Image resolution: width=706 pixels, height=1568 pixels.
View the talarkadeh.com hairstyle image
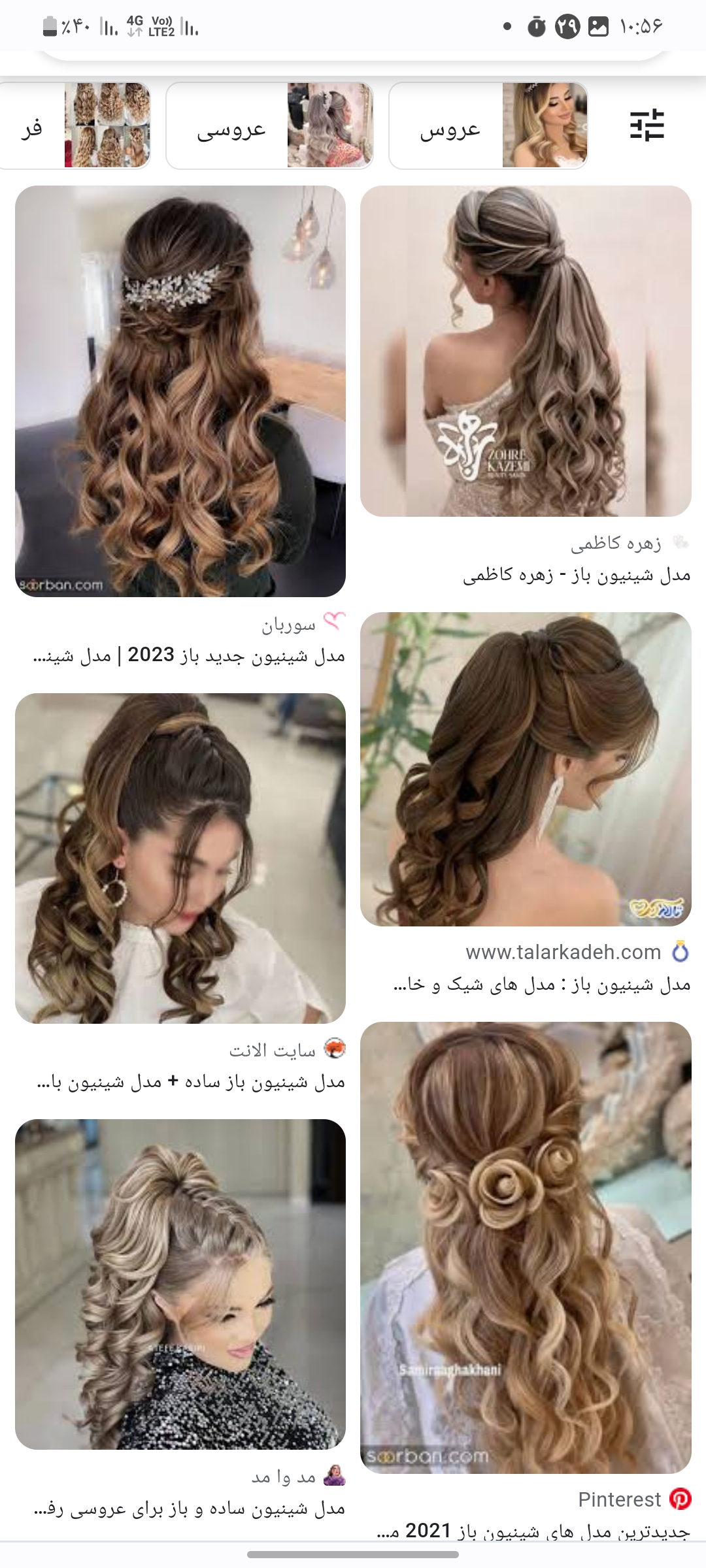[x=526, y=769]
